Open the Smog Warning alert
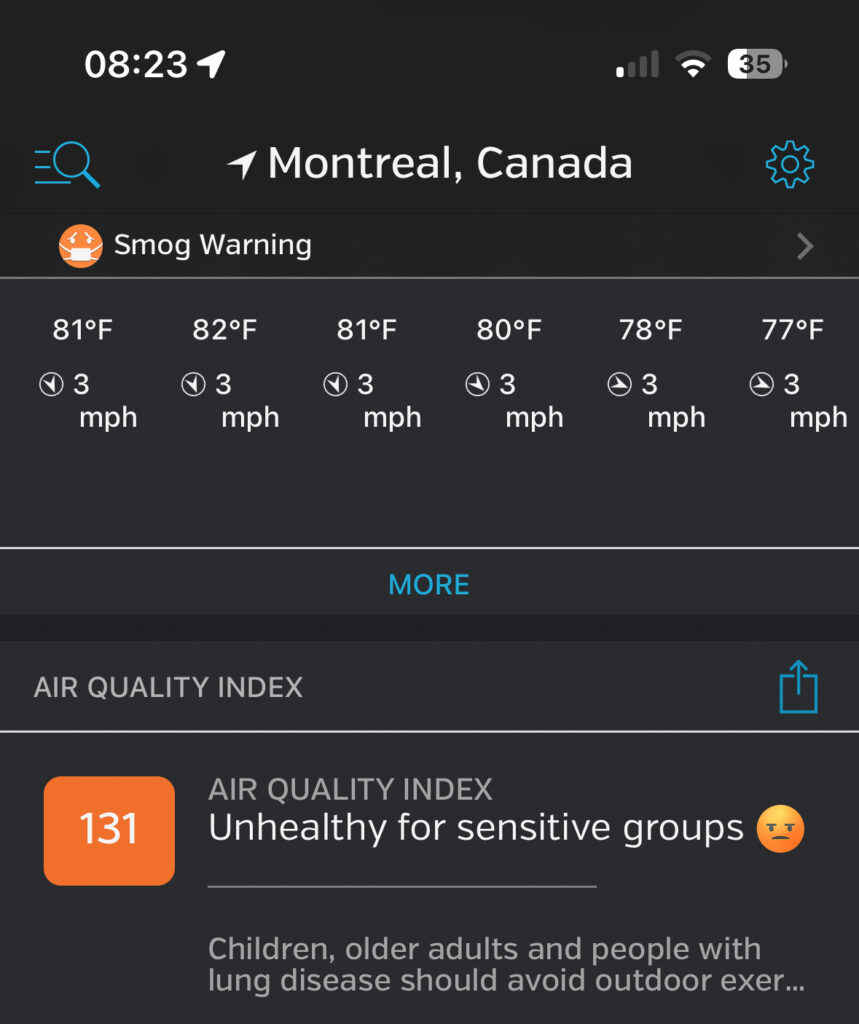This screenshot has width=859, height=1024. pos(430,246)
